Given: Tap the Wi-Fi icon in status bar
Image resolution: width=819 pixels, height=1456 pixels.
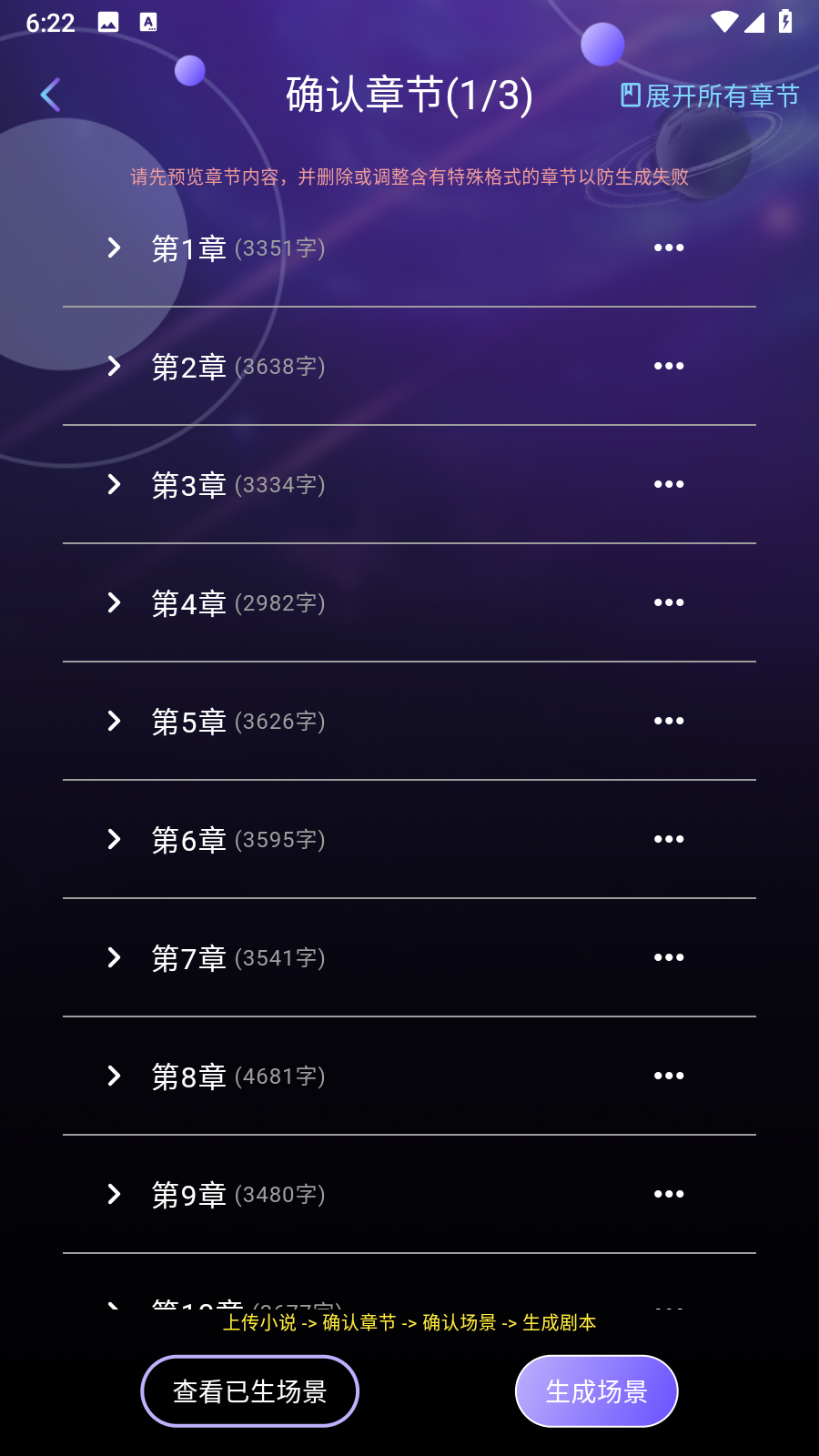Looking at the screenshot, I should click(x=723, y=23).
